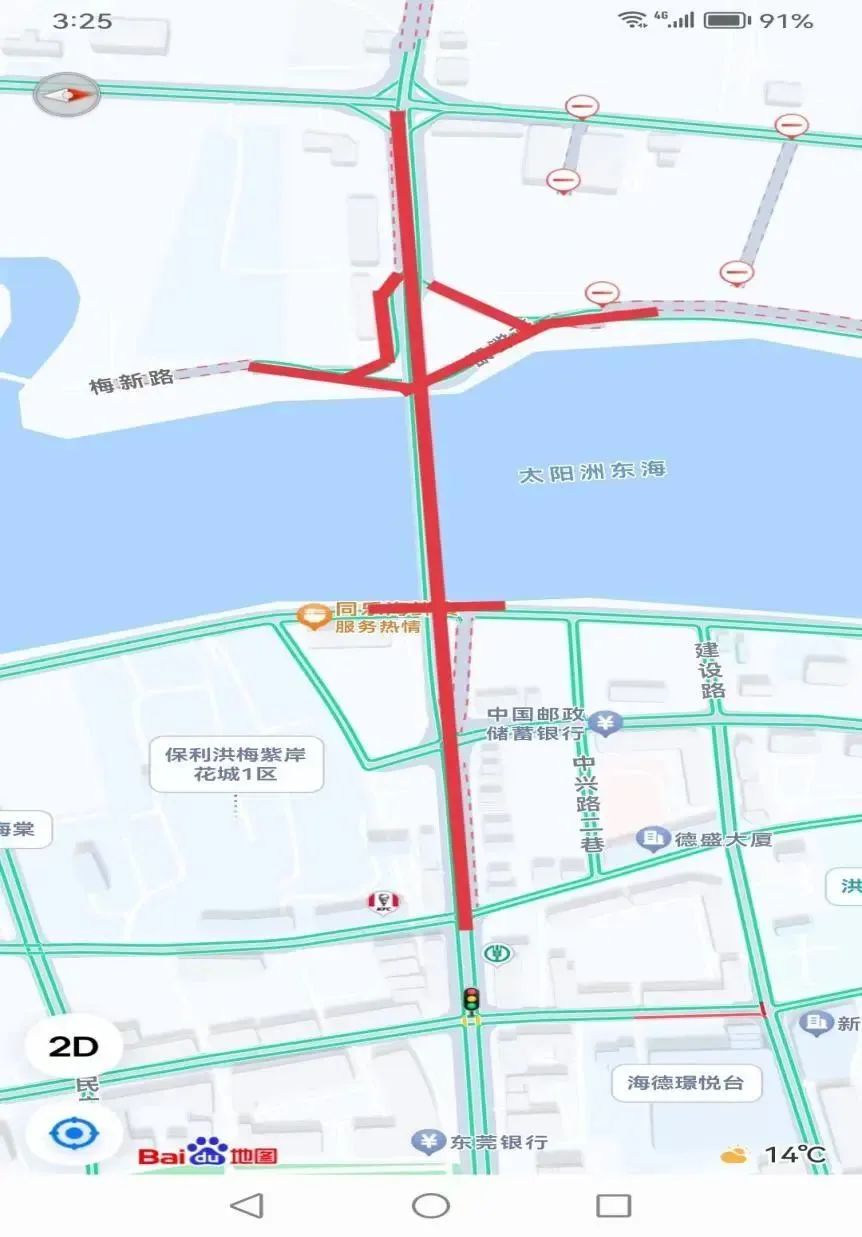862x1237 pixels.
Task: Open the 中国邮政储蓄银行 marker
Action: [604, 723]
